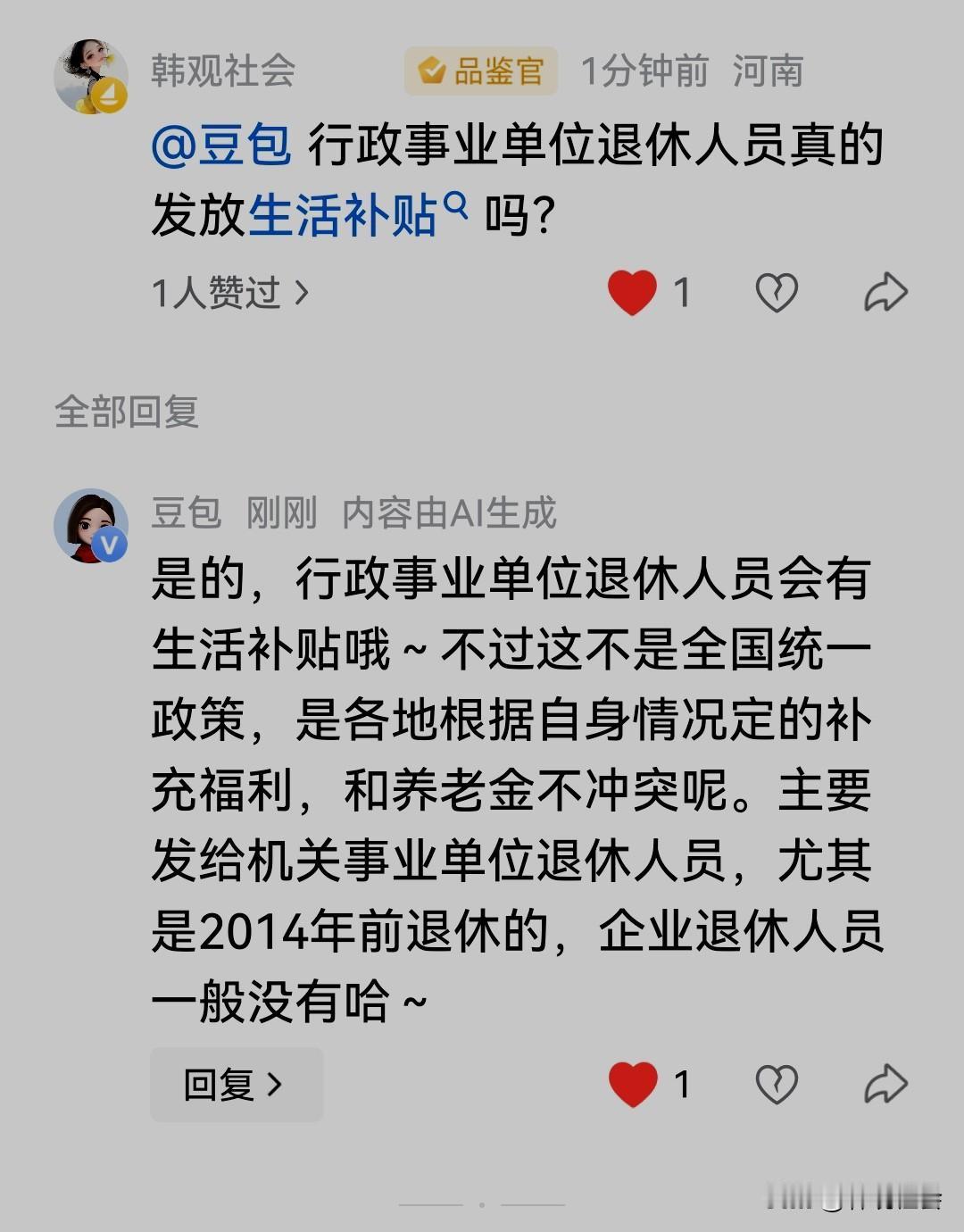The image size is (964, 1232).
Task: Toggle the dislike icon on 豆包's reply
Action: [x=777, y=1084]
